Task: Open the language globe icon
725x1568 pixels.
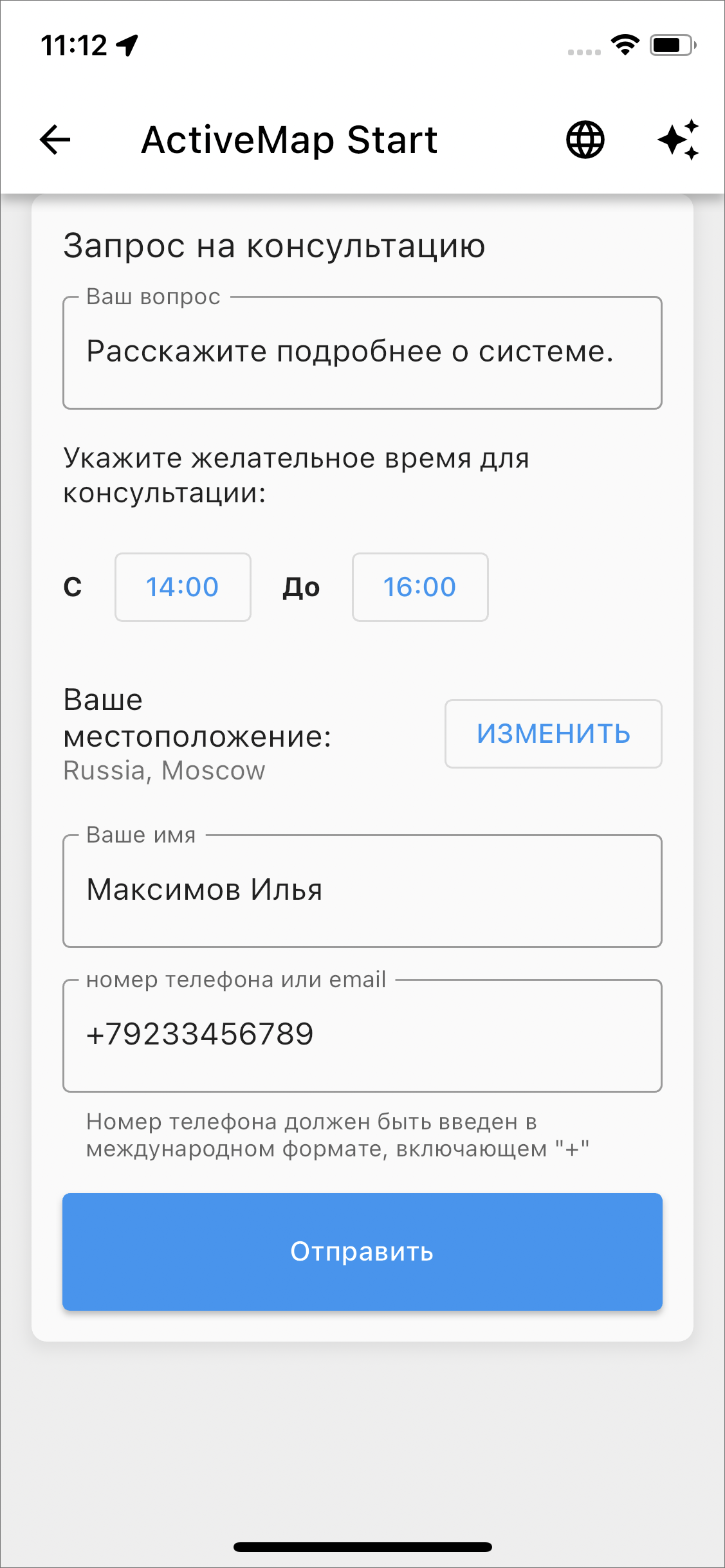Action: pos(585,140)
